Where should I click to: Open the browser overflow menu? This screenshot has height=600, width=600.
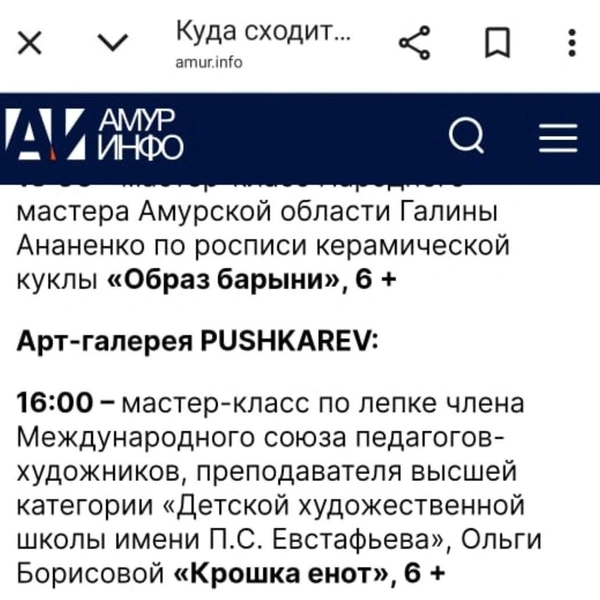(x=571, y=44)
